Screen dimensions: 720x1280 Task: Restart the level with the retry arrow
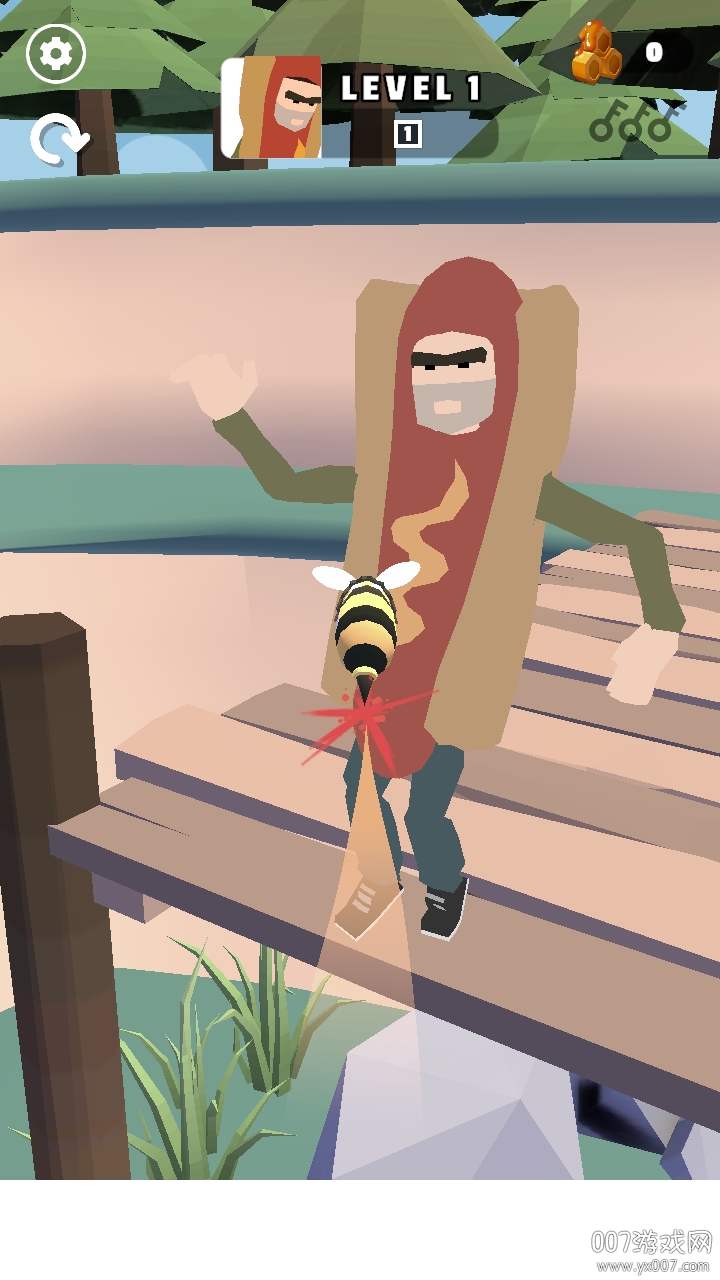pos(58,140)
